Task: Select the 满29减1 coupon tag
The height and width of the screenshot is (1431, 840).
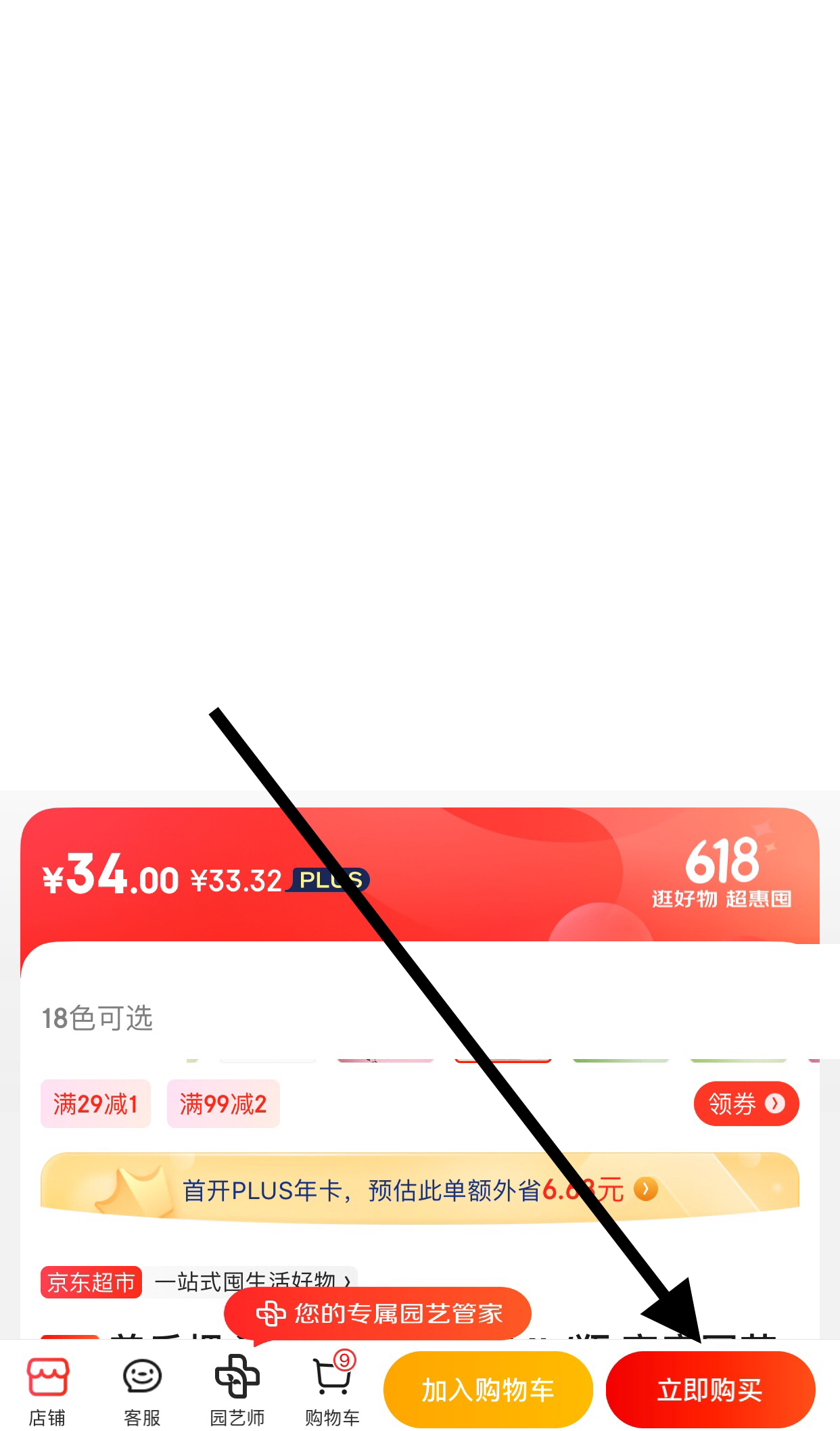Action: [x=95, y=1104]
